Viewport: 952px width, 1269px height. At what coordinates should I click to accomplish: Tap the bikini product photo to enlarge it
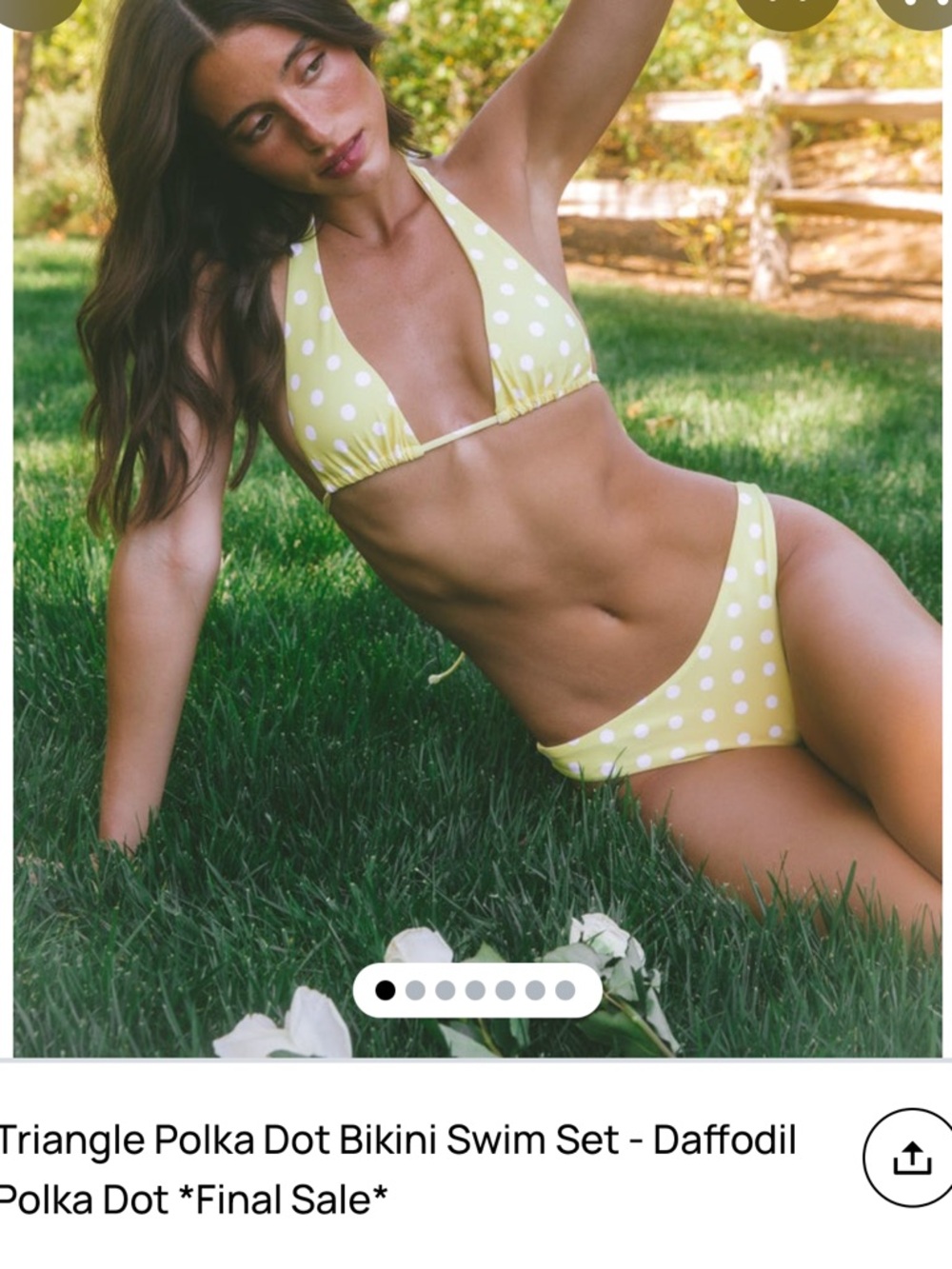click(x=476, y=524)
